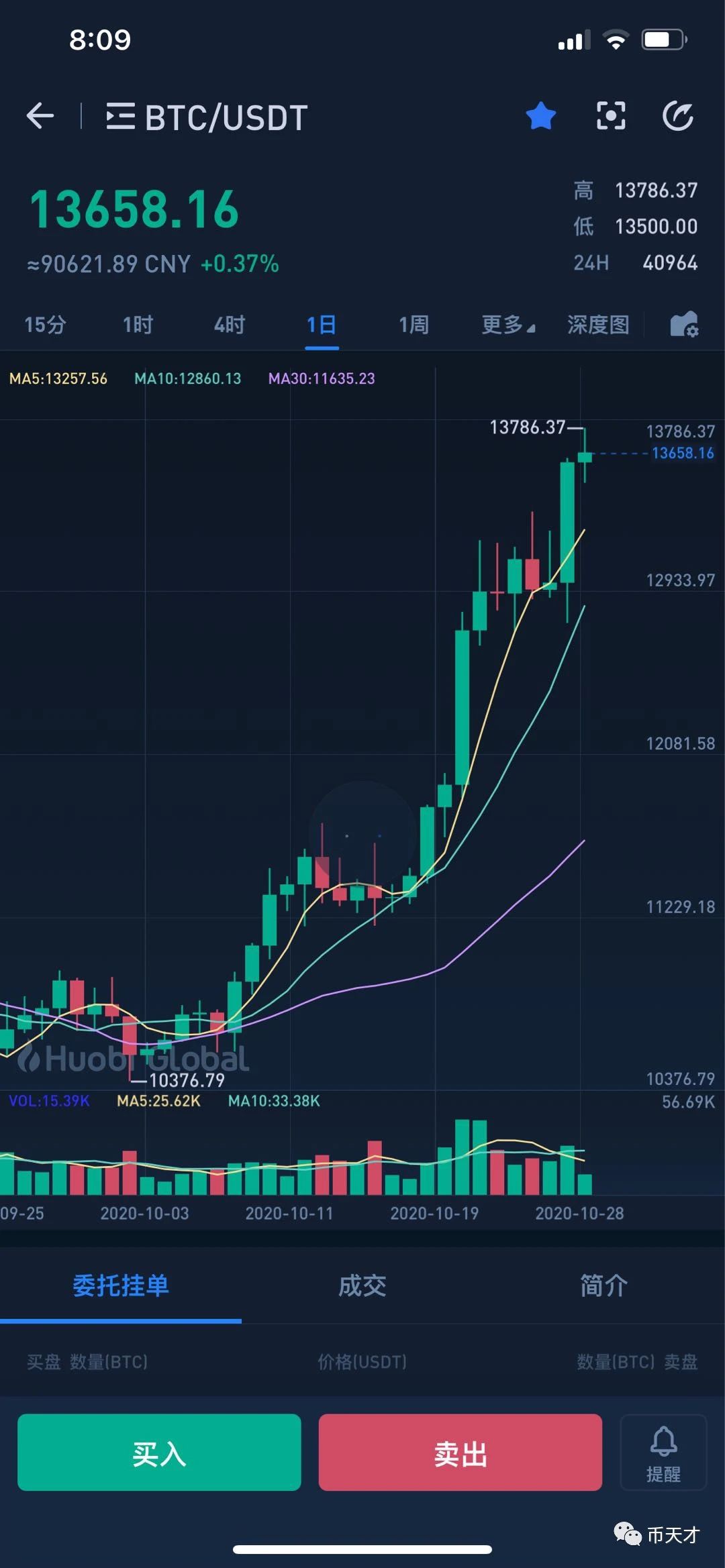Open full-screen chart view
This screenshot has height=1568, width=725.
(x=611, y=116)
